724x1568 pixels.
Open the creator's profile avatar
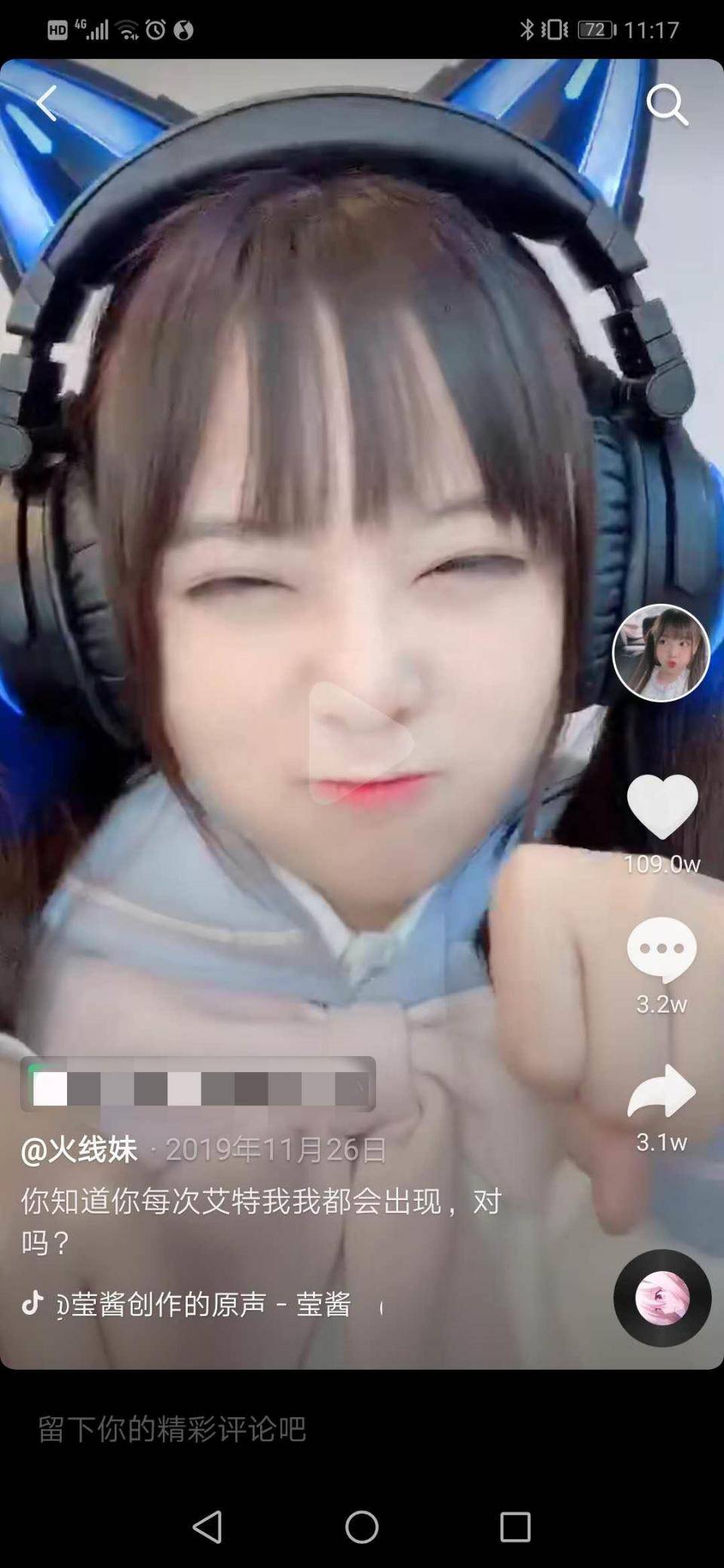[x=661, y=653]
